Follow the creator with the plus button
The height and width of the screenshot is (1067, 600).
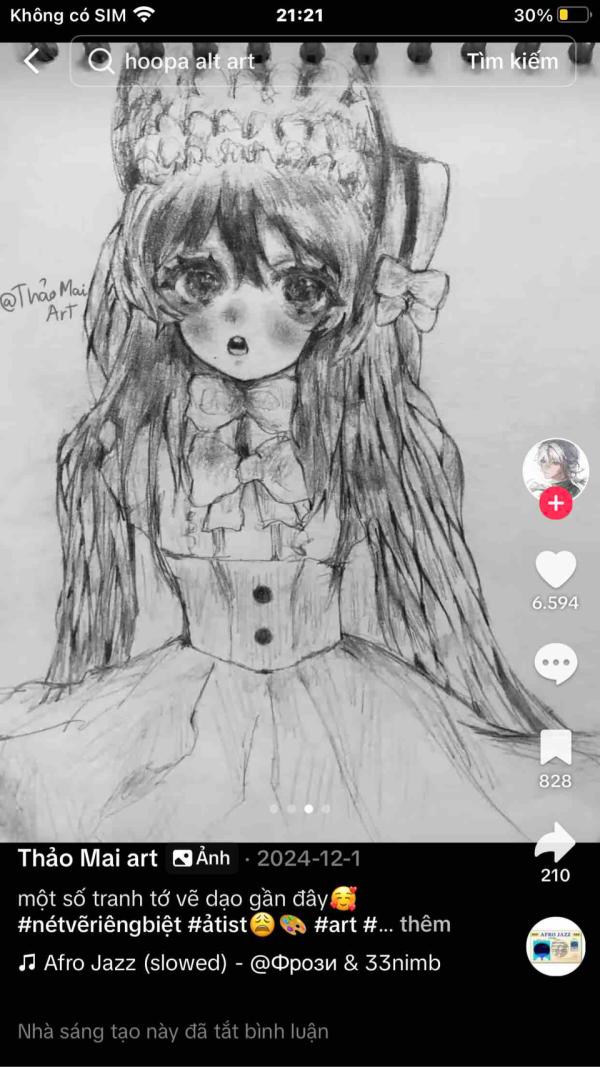555,505
